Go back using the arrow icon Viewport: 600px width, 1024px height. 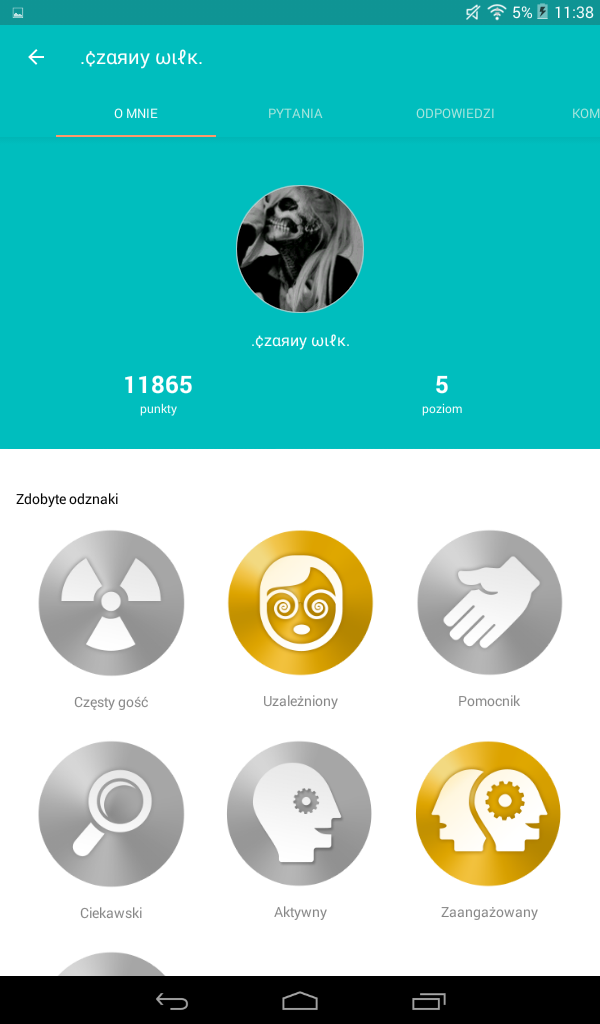tap(36, 58)
